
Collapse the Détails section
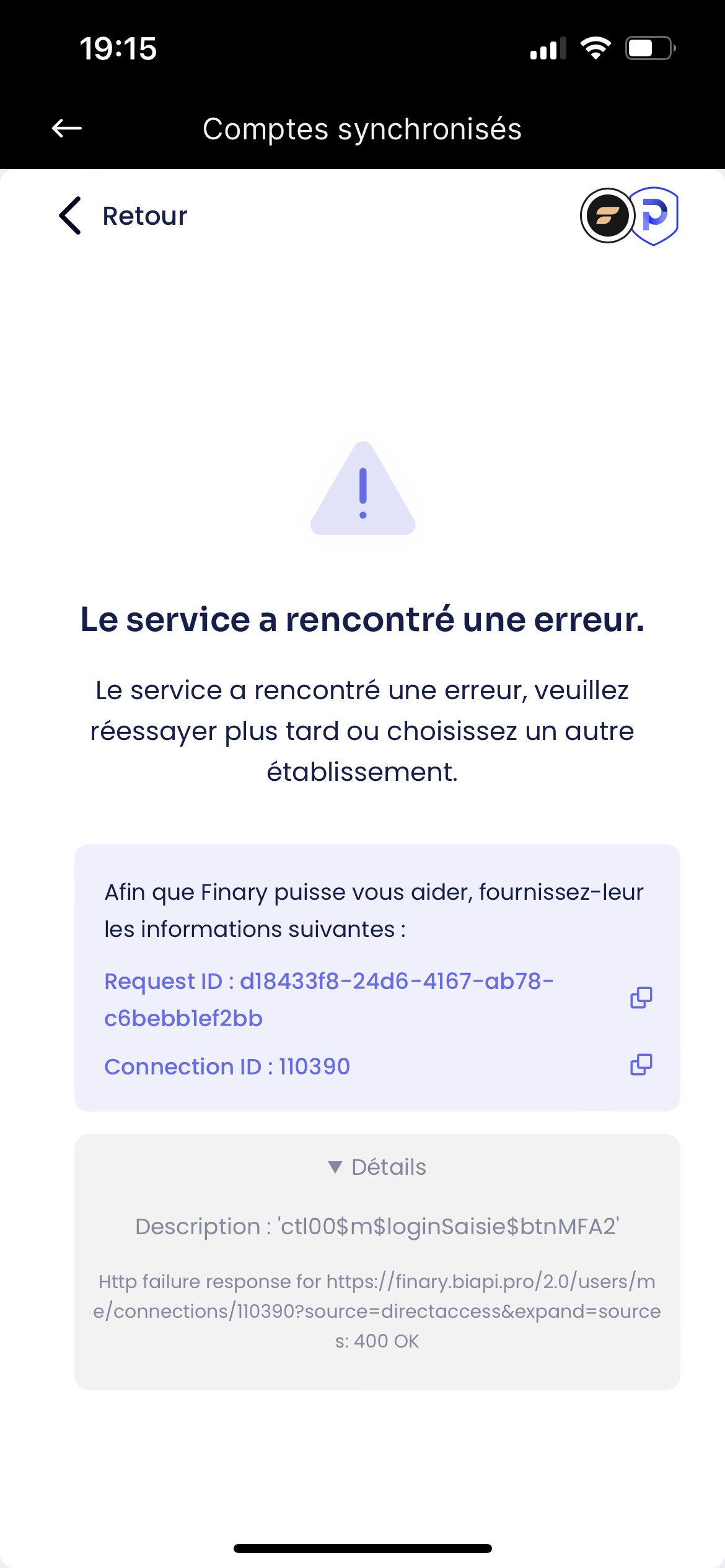(377, 1167)
